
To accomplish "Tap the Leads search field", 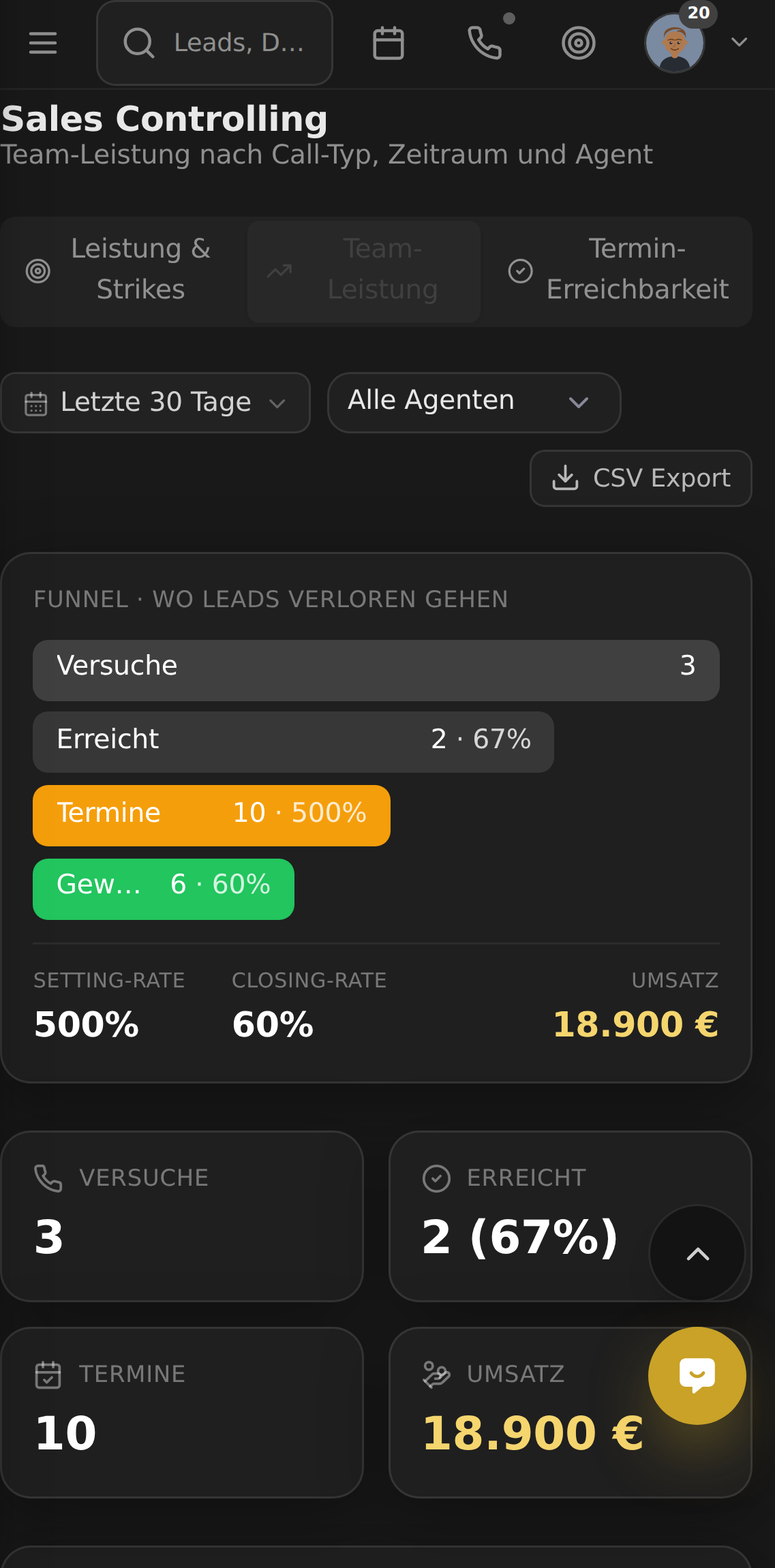I will [x=215, y=43].
